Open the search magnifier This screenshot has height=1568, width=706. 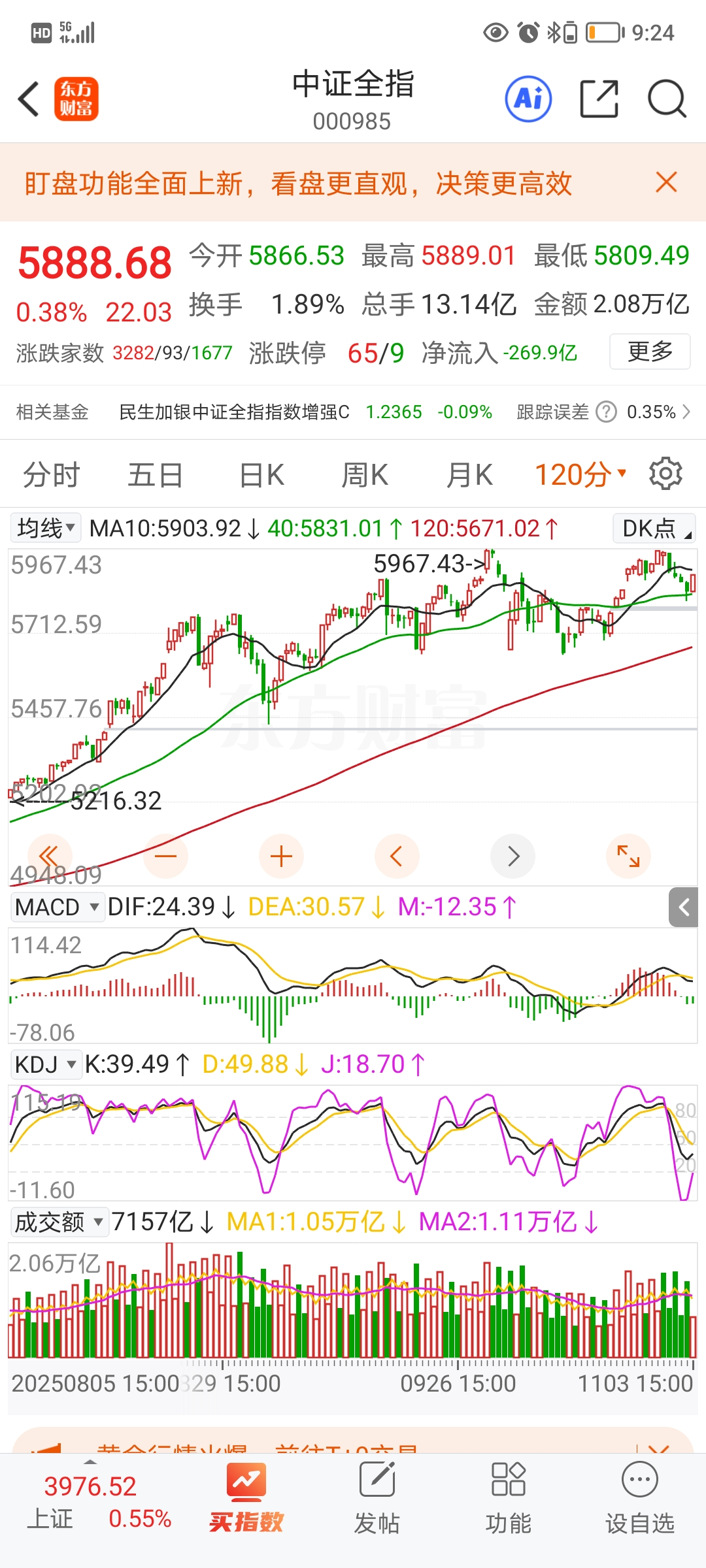(666, 99)
